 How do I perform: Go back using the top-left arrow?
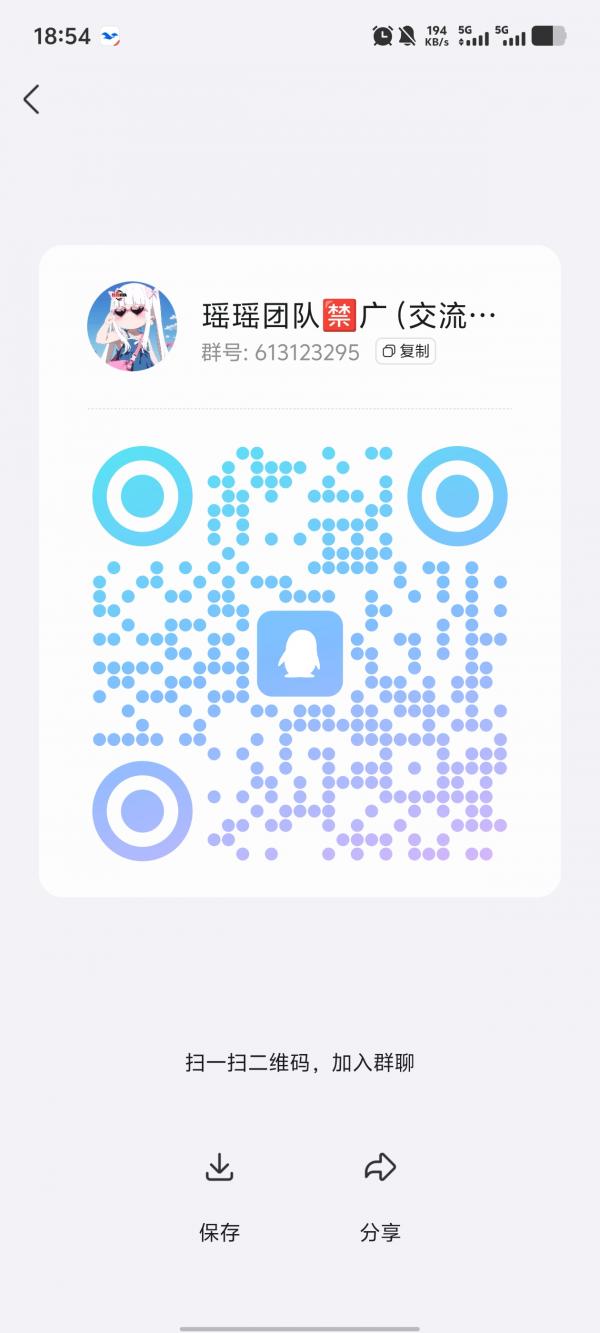tap(32, 99)
